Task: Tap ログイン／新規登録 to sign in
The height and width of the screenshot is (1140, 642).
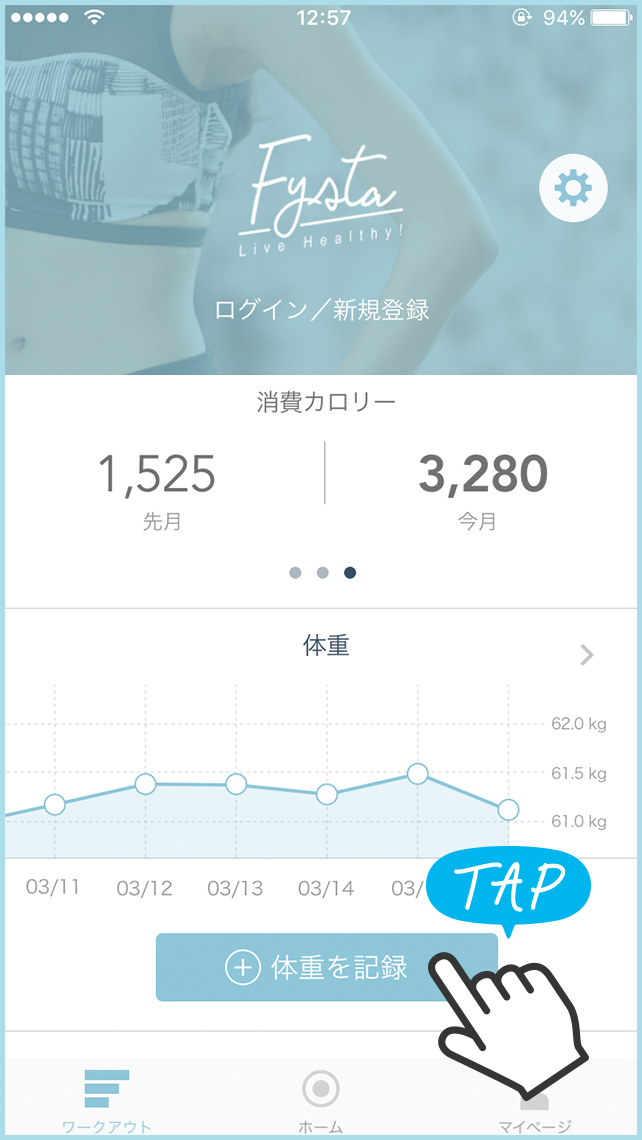Action: tap(322, 310)
